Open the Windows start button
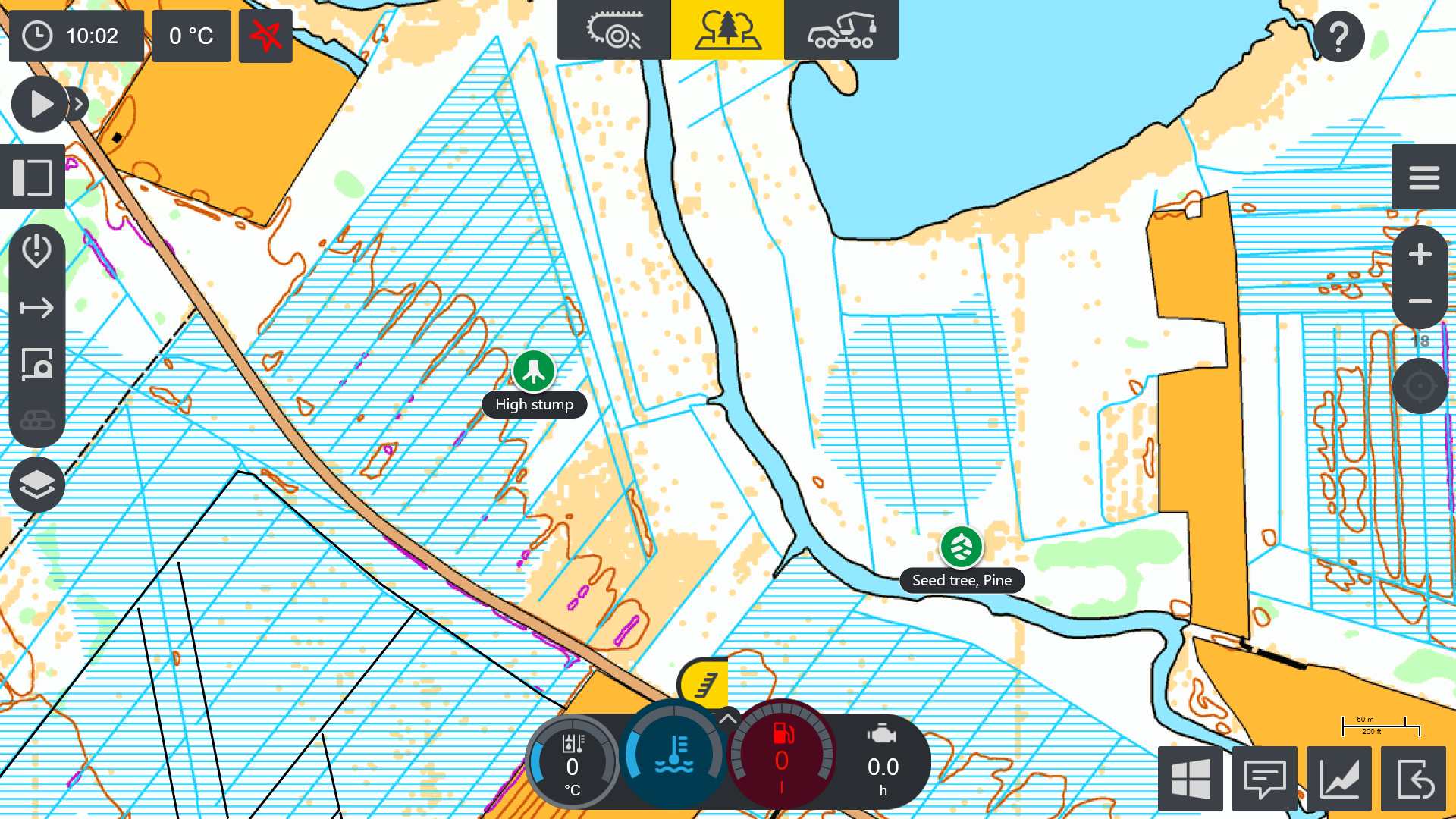 point(1190,780)
